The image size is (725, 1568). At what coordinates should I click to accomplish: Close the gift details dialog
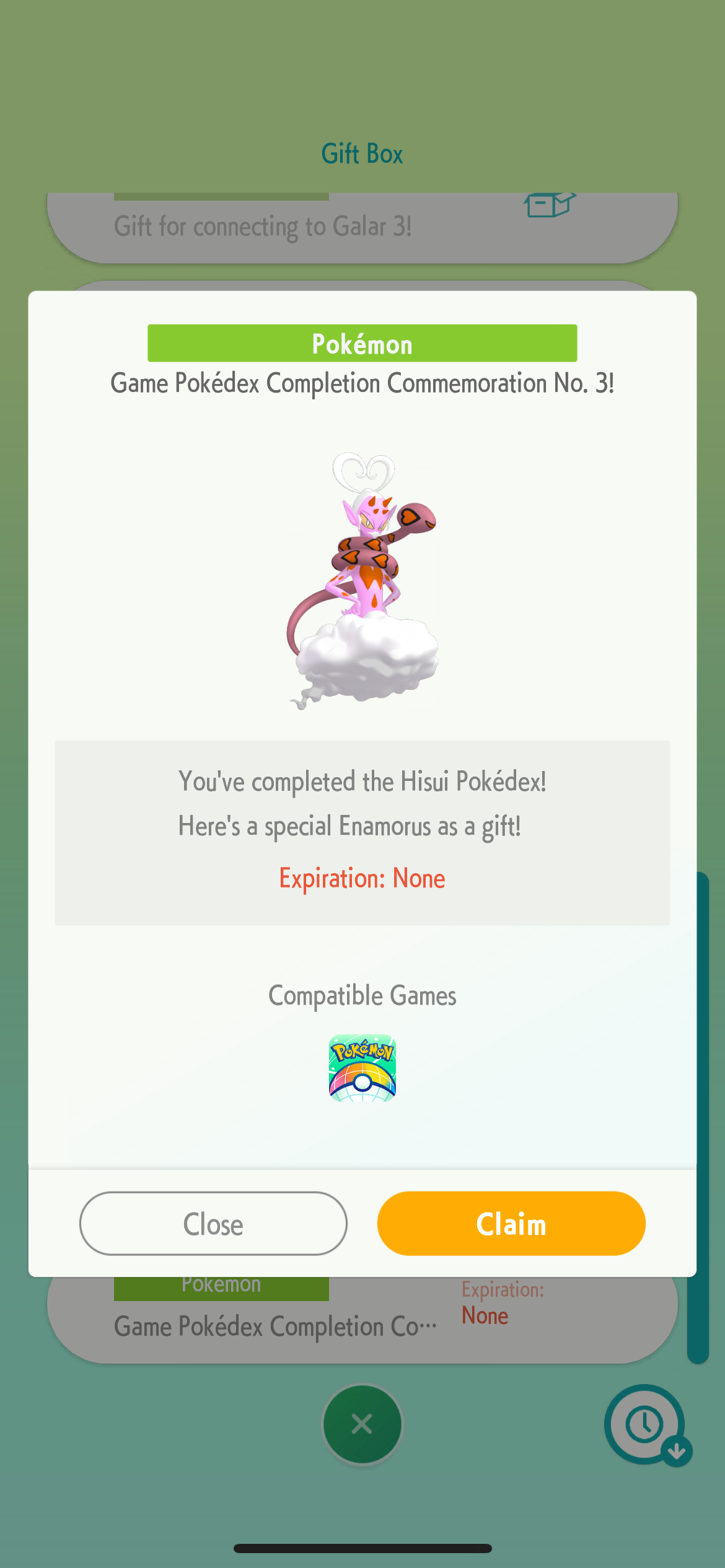(213, 1224)
